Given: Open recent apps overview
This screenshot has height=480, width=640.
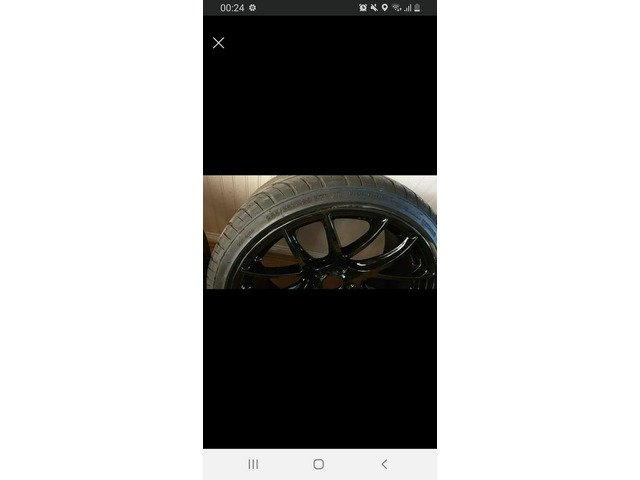Looking at the screenshot, I should (x=253, y=464).
